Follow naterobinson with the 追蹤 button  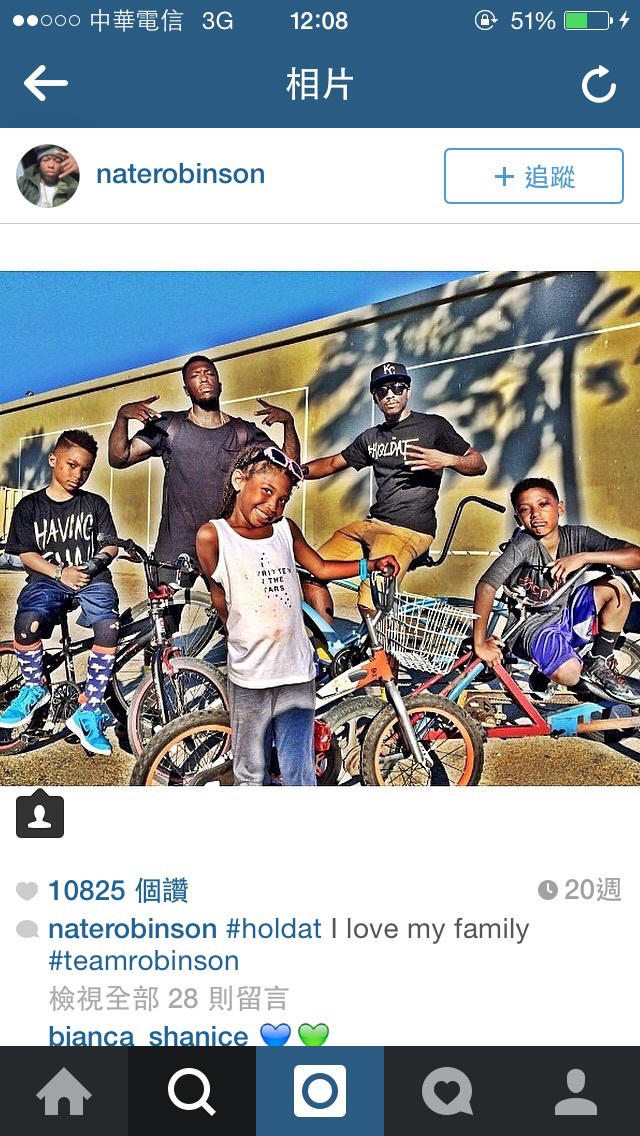click(x=533, y=176)
